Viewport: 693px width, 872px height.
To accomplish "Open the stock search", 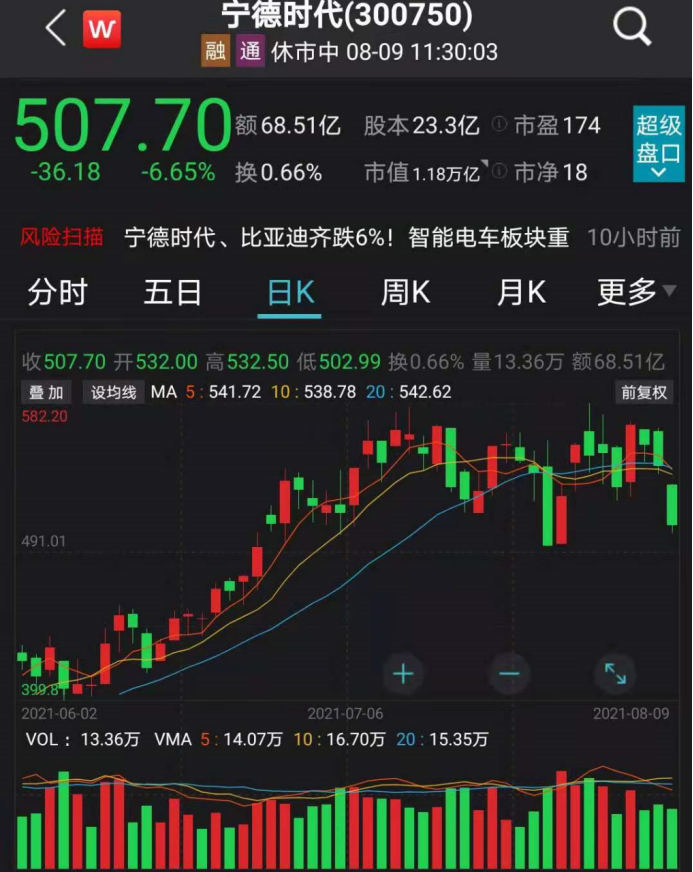I will point(631,27).
